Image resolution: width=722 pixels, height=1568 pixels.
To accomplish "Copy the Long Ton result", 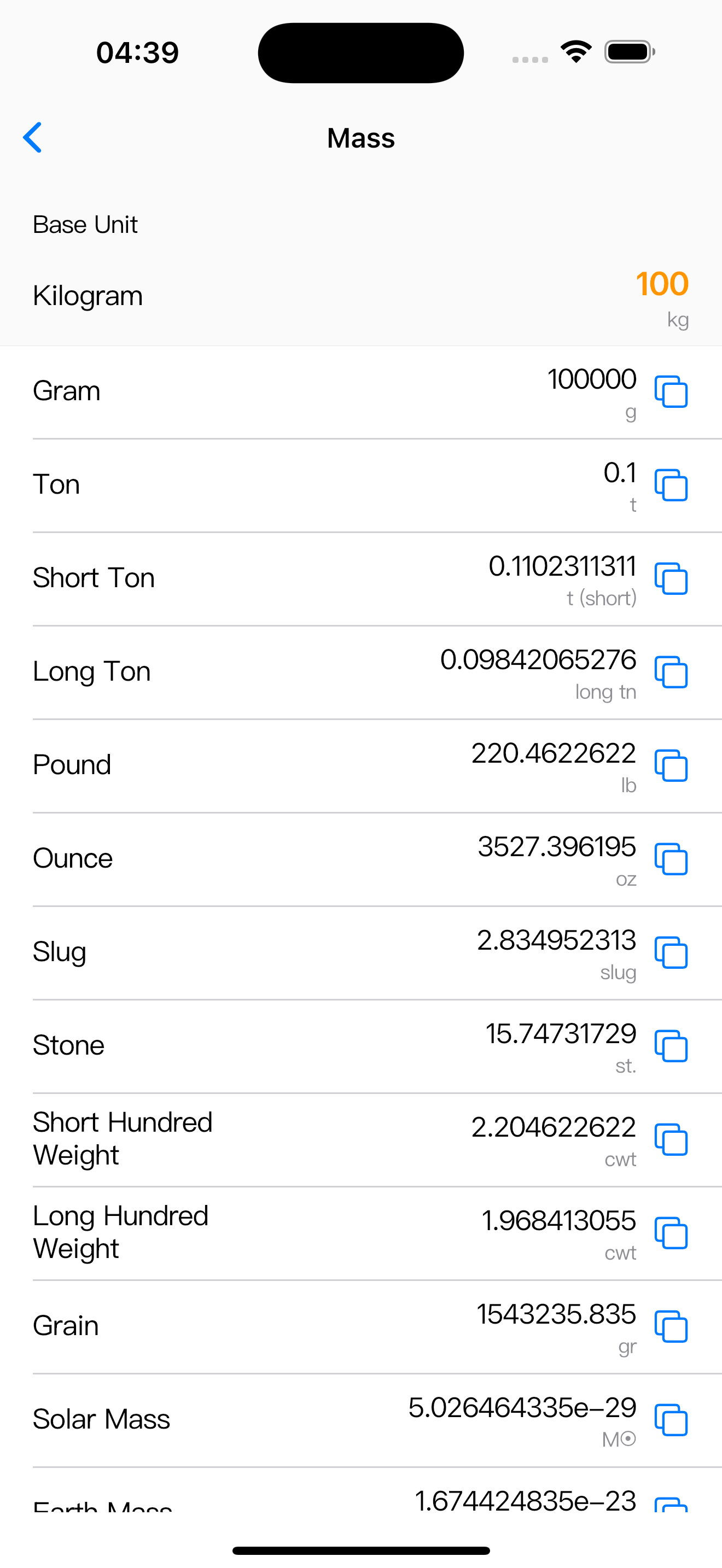I will click(671, 672).
